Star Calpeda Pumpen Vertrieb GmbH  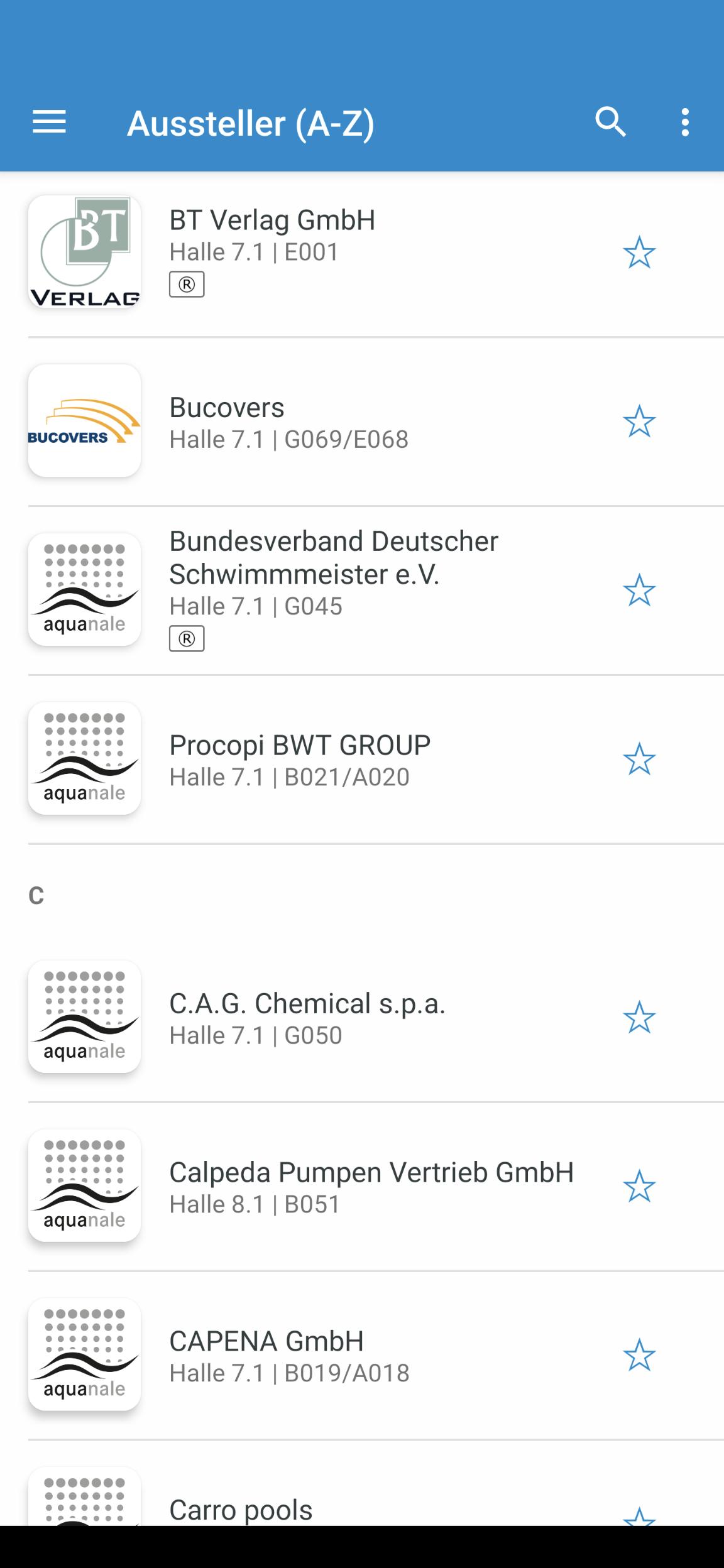point(639,1186)
